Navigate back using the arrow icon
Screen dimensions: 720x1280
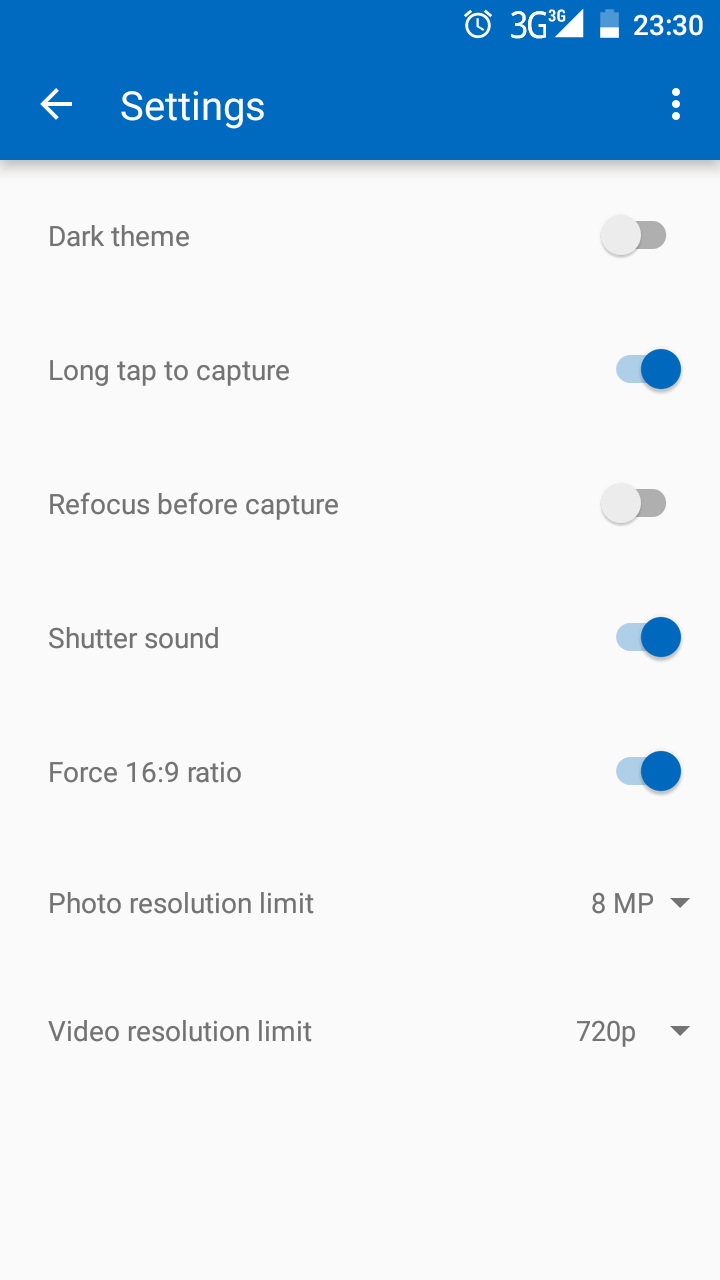tap(55, 103)
